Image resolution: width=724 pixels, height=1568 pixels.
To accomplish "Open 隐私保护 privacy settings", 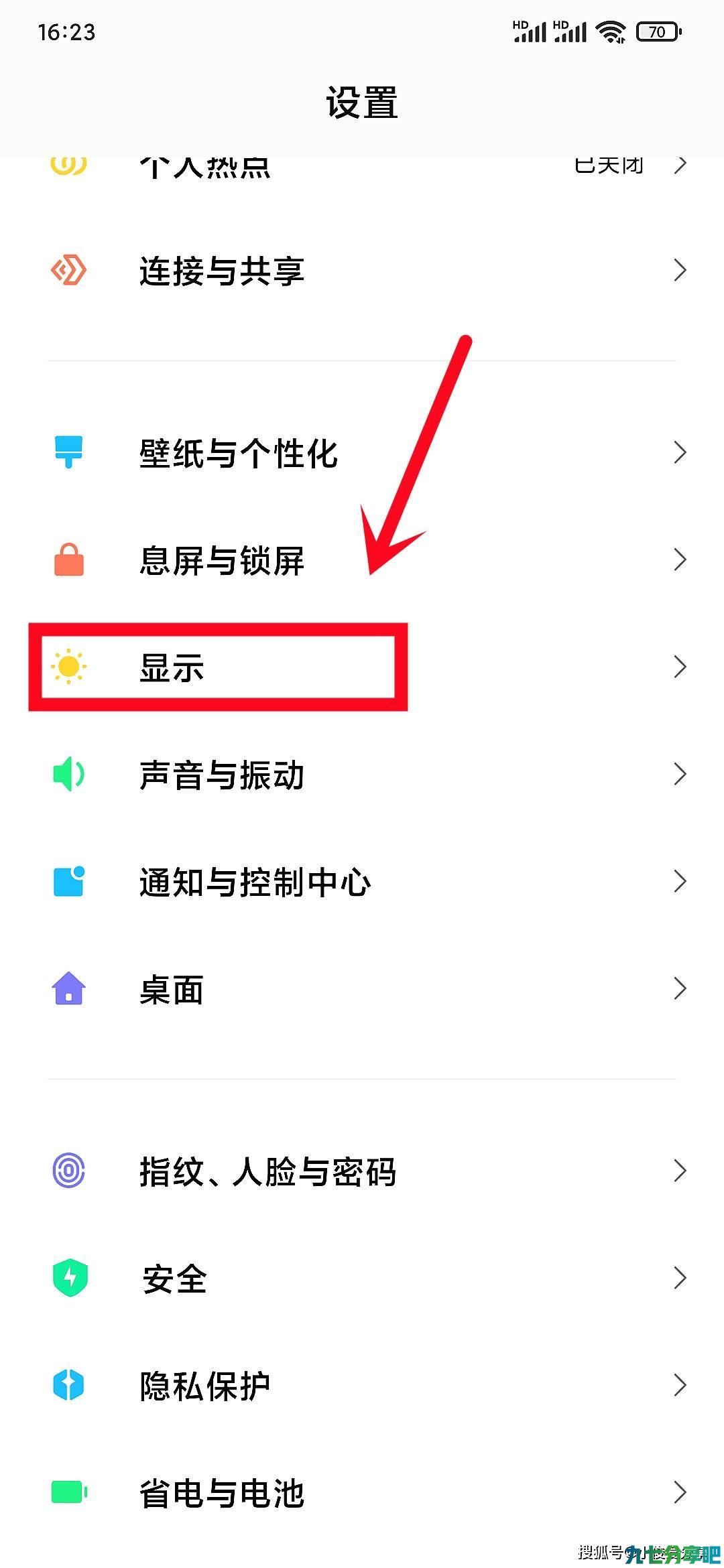I will click(x=362, y=1385).
